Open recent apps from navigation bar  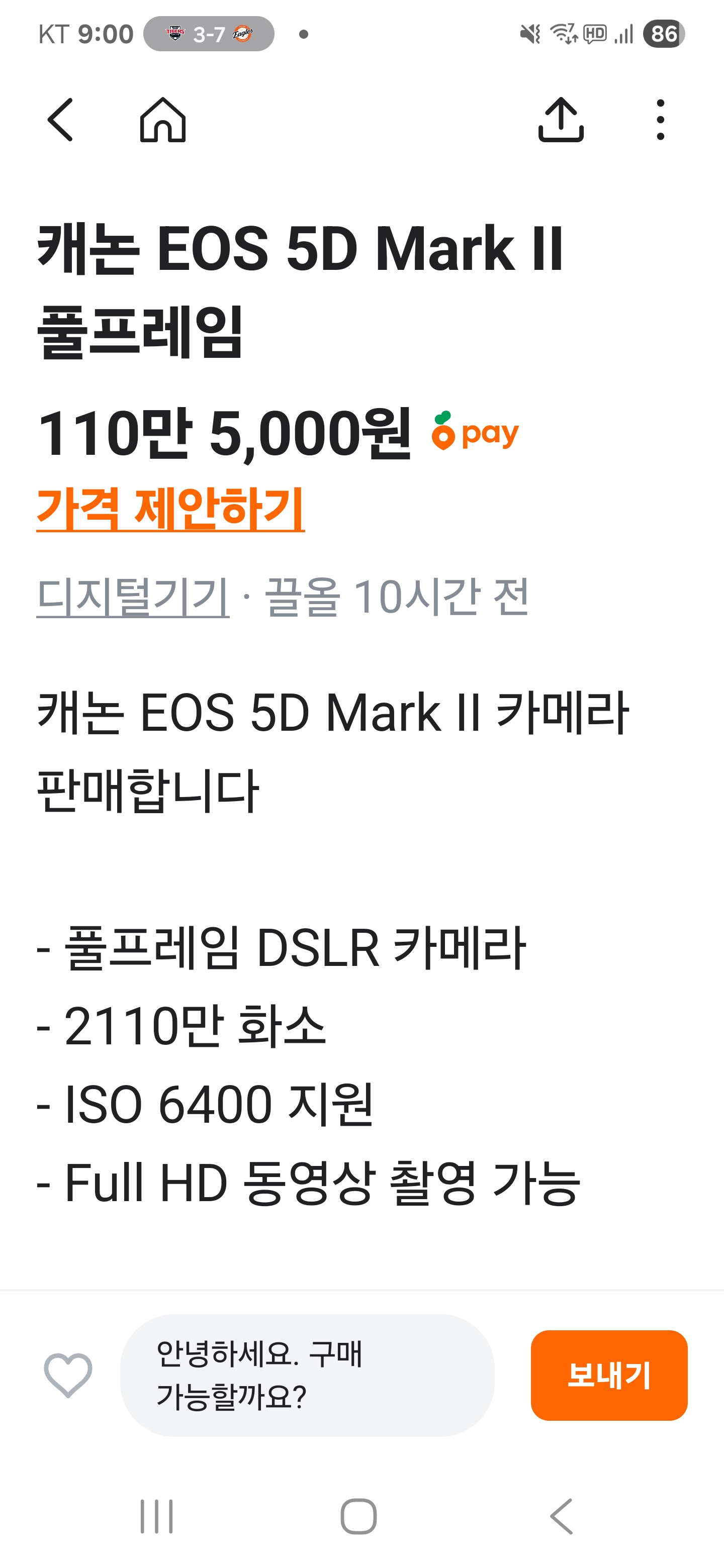(156, 1516)
